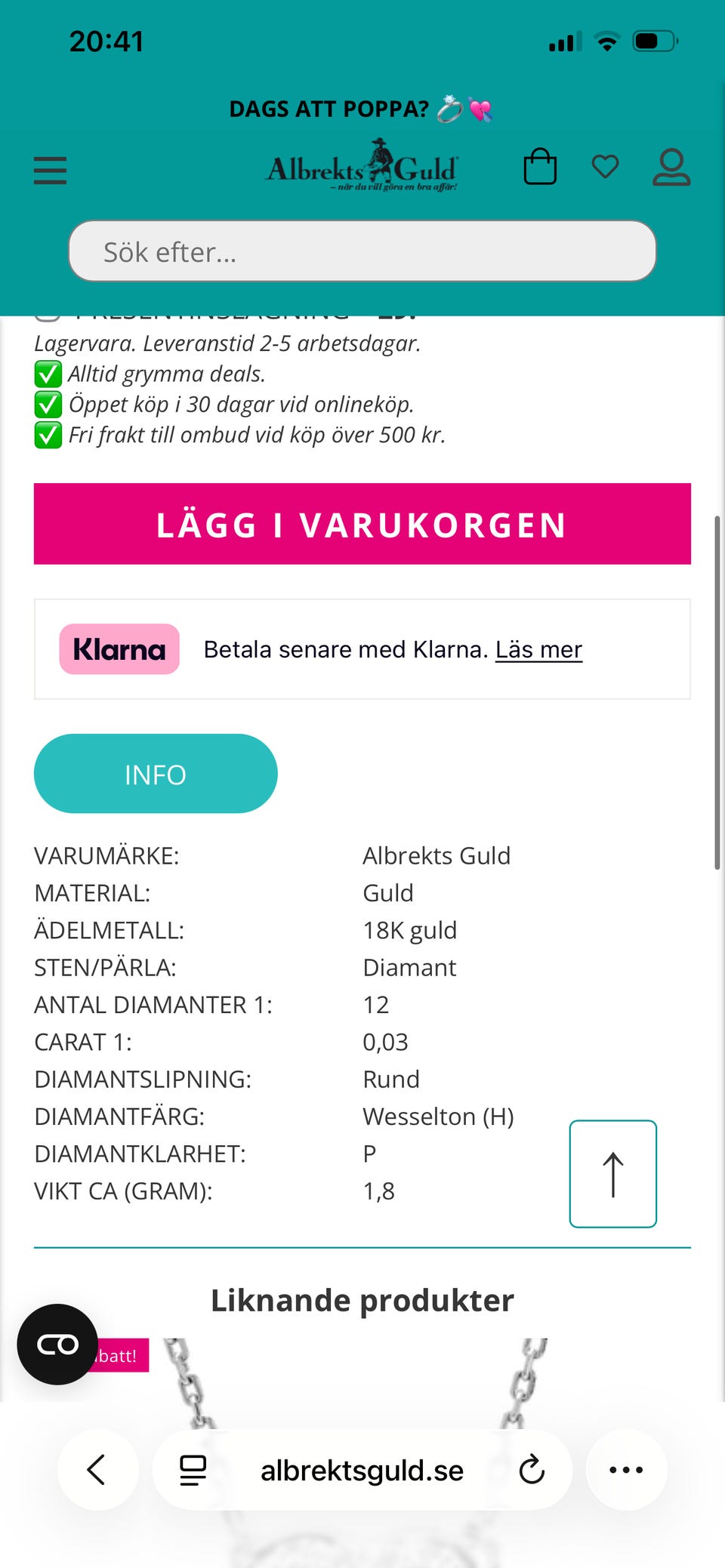Select the INFO tab
The width and height of the screenshot is (725, 1568).
coord(156,774)
